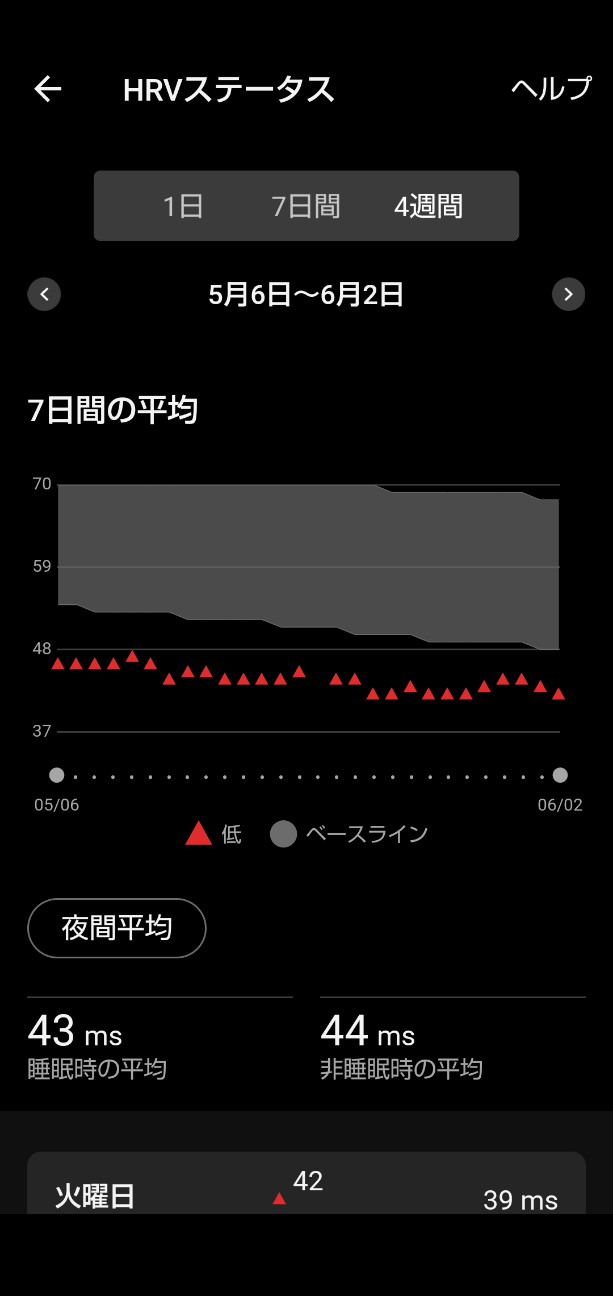Switch to the 1日 view

tap(183, 207)
